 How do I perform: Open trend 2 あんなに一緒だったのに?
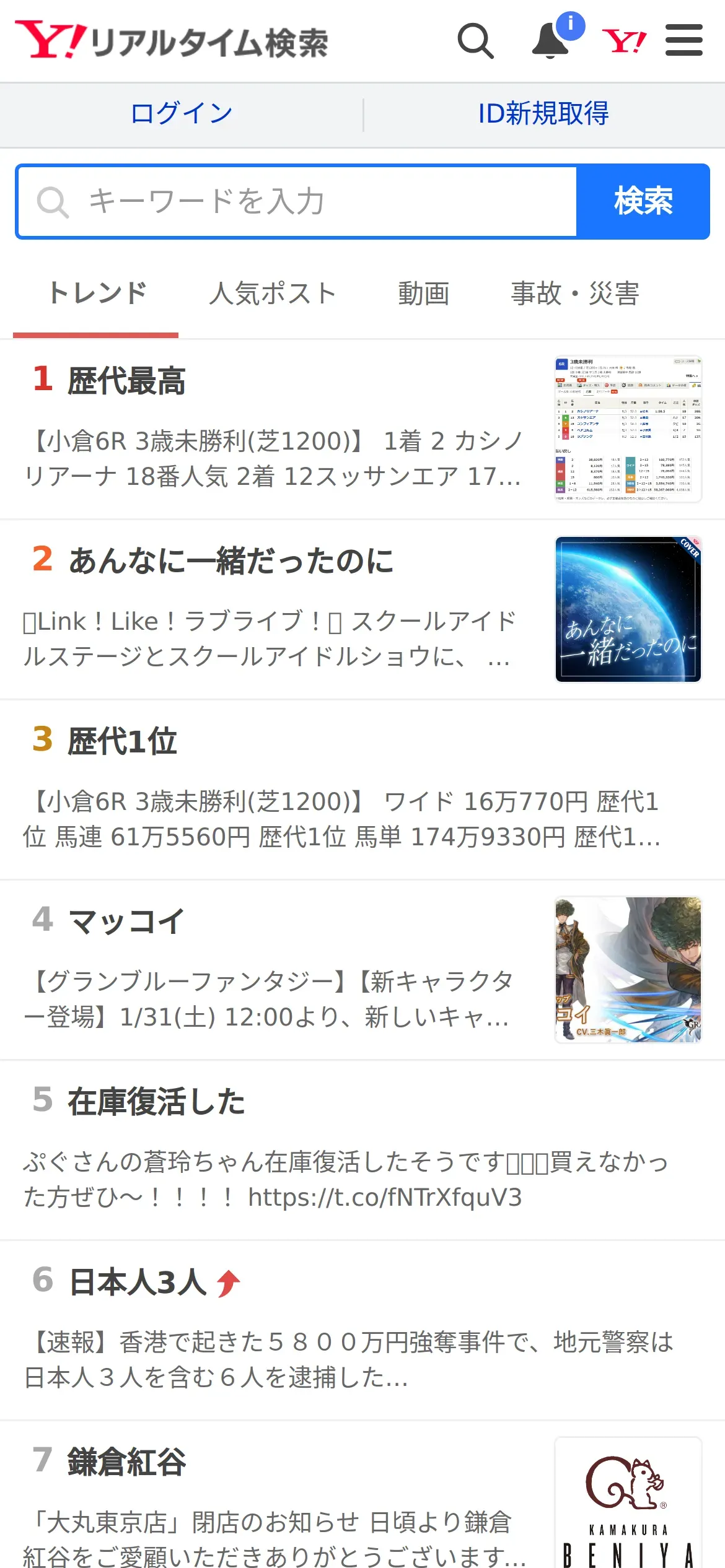tap(362, 610)
